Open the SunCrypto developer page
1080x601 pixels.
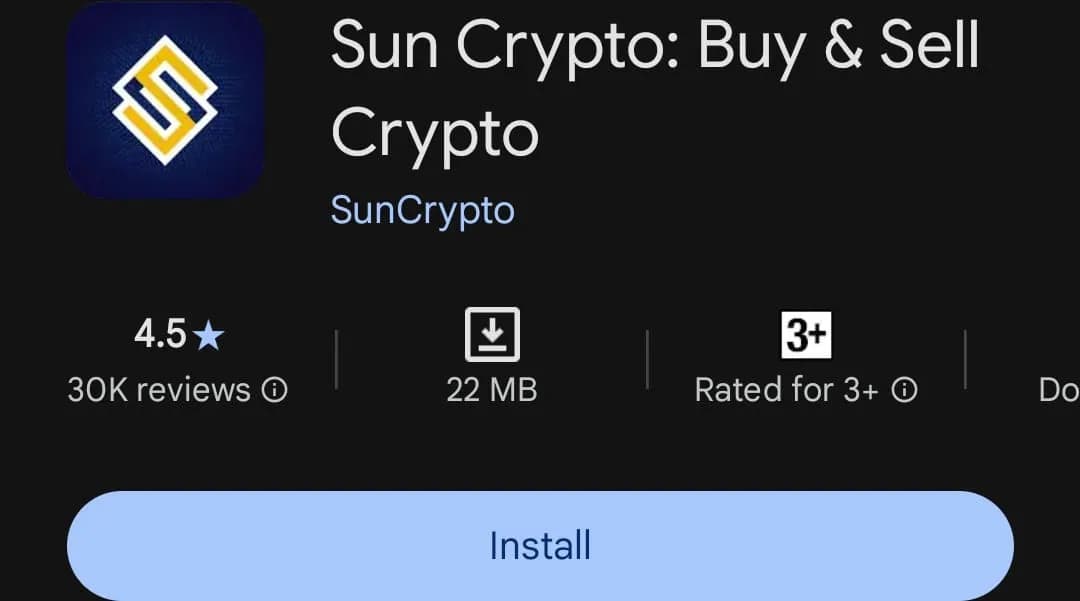pos(422,210)
